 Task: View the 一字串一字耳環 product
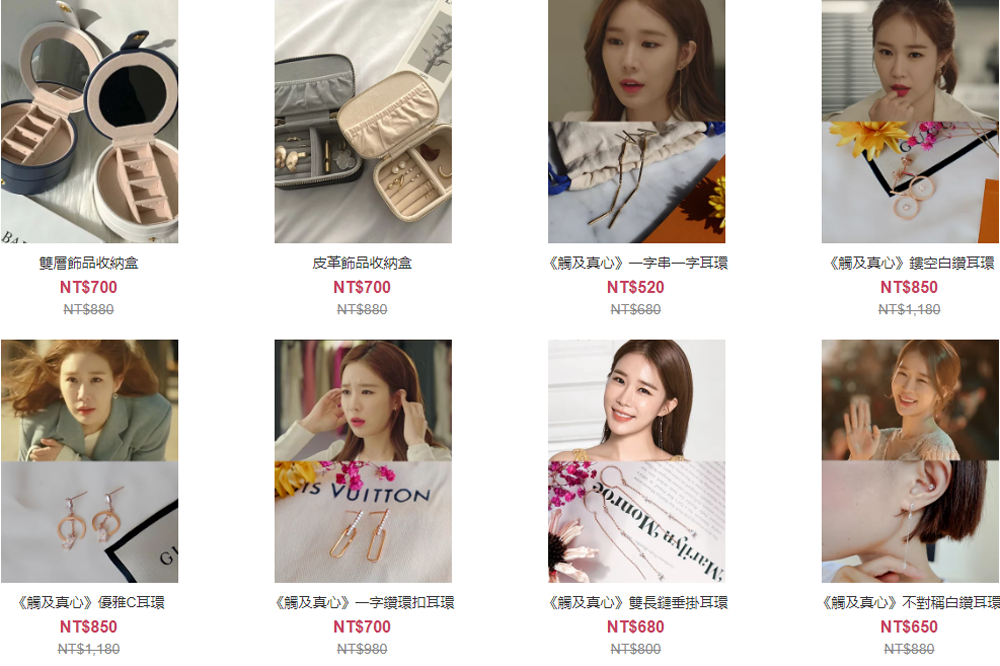tap(636, 122)
